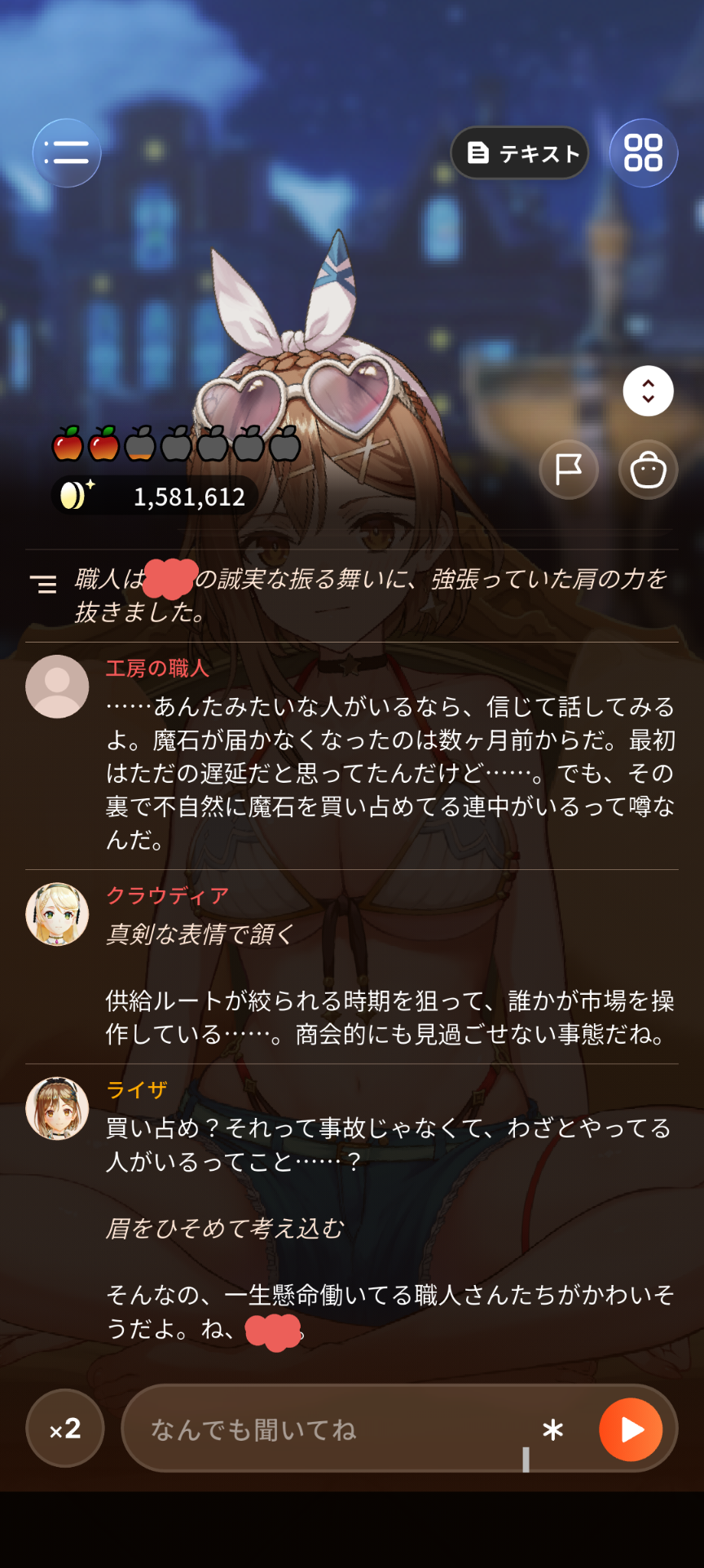Viewport: 704px width, 1568px height.
Task: Open 工房の職人 profile avatar
Action: tap(57, 687)
